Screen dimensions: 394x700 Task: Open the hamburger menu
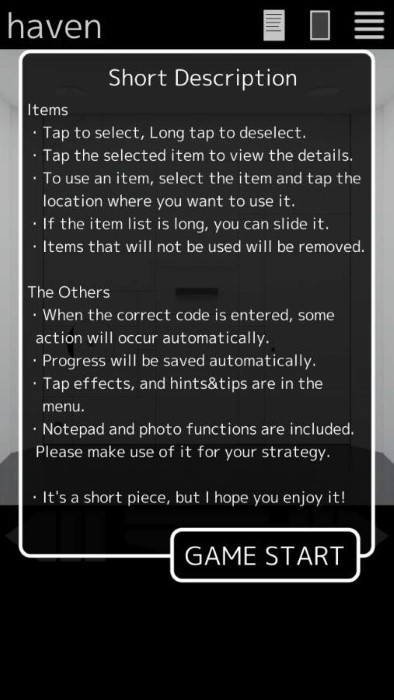point(369,25)
